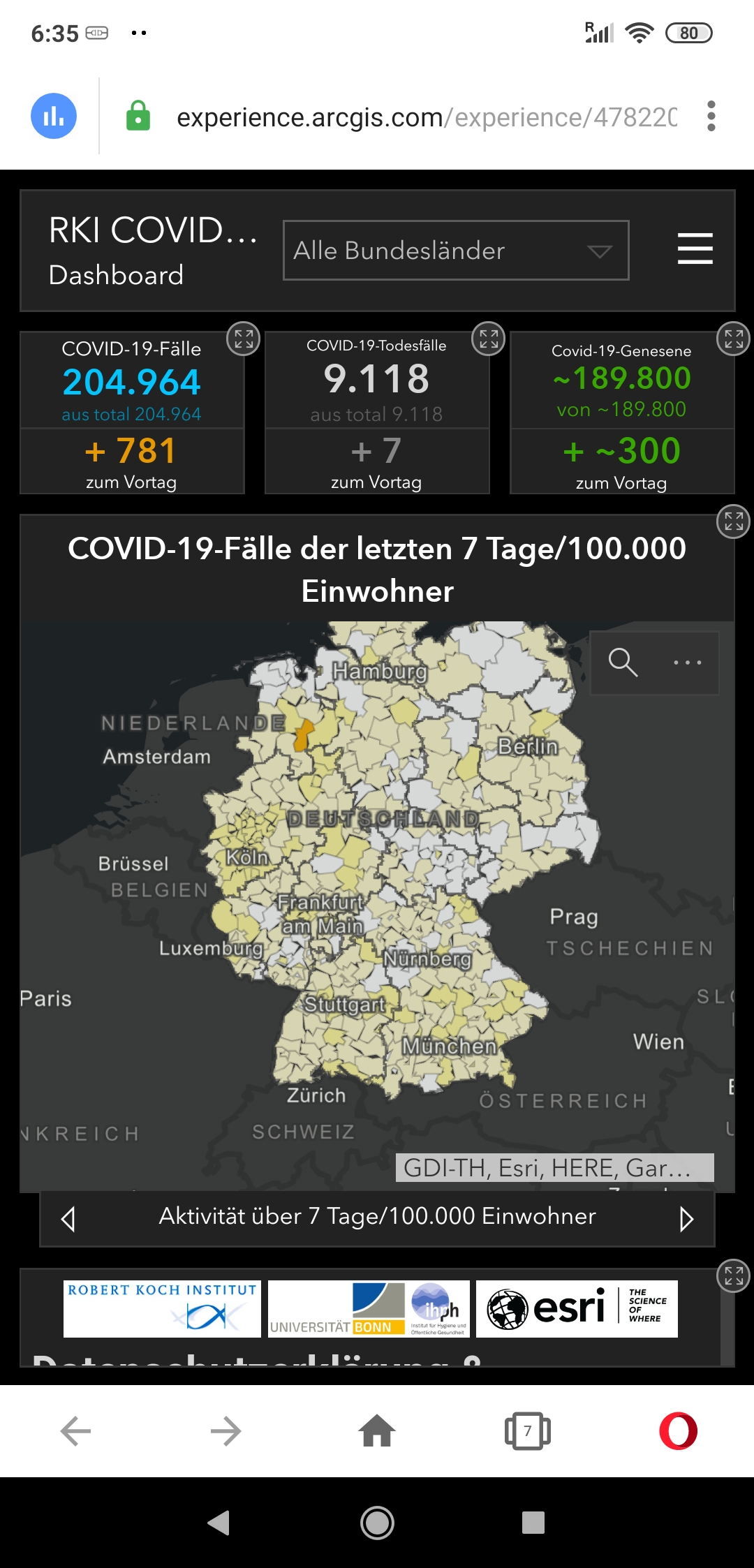The height and width of the screenshot is (1568, 754).
Task: Go forward in the browser
Action: click(x=226, y=1431)
